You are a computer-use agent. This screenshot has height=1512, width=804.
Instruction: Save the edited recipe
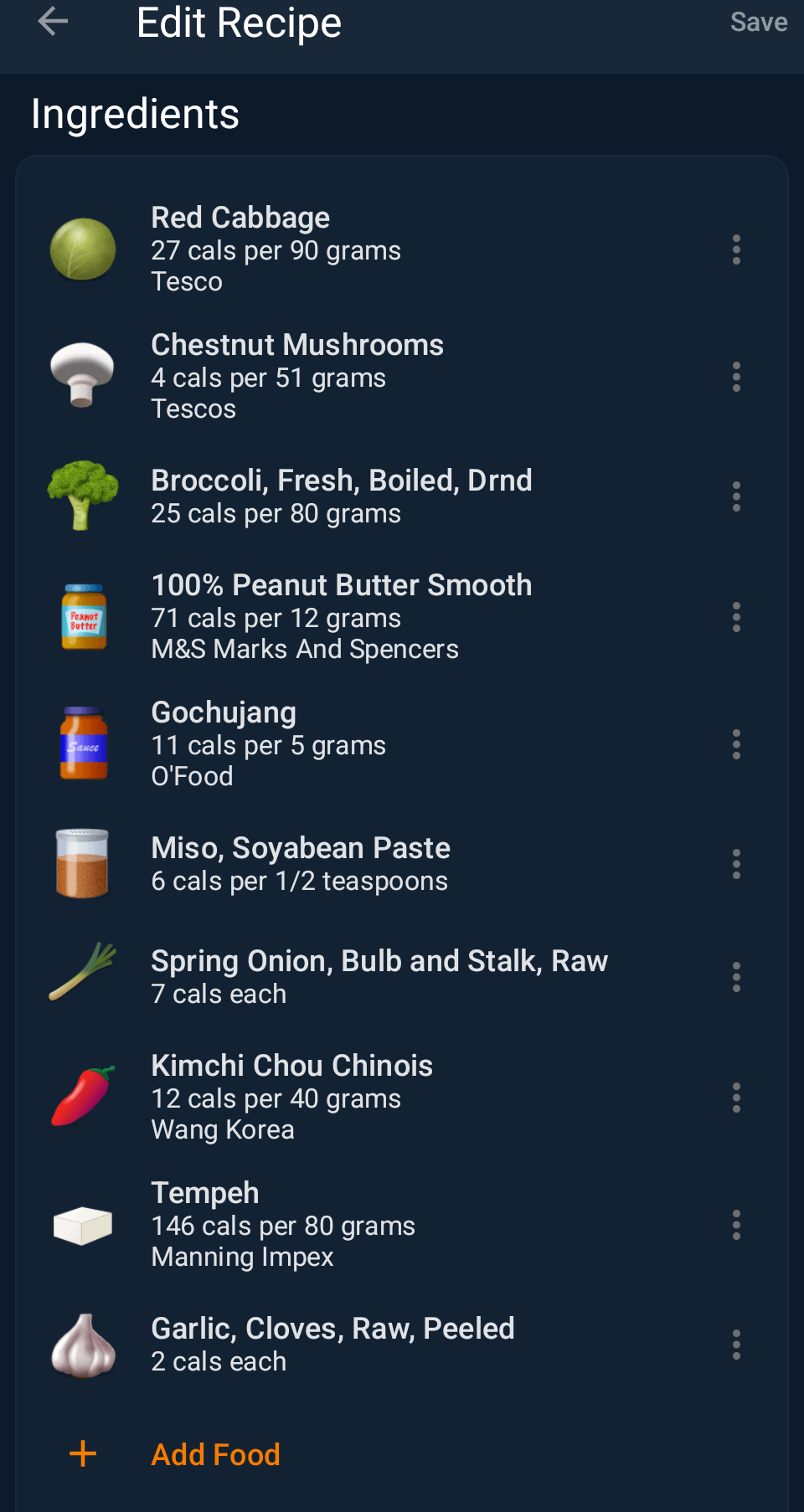(758, 22)
